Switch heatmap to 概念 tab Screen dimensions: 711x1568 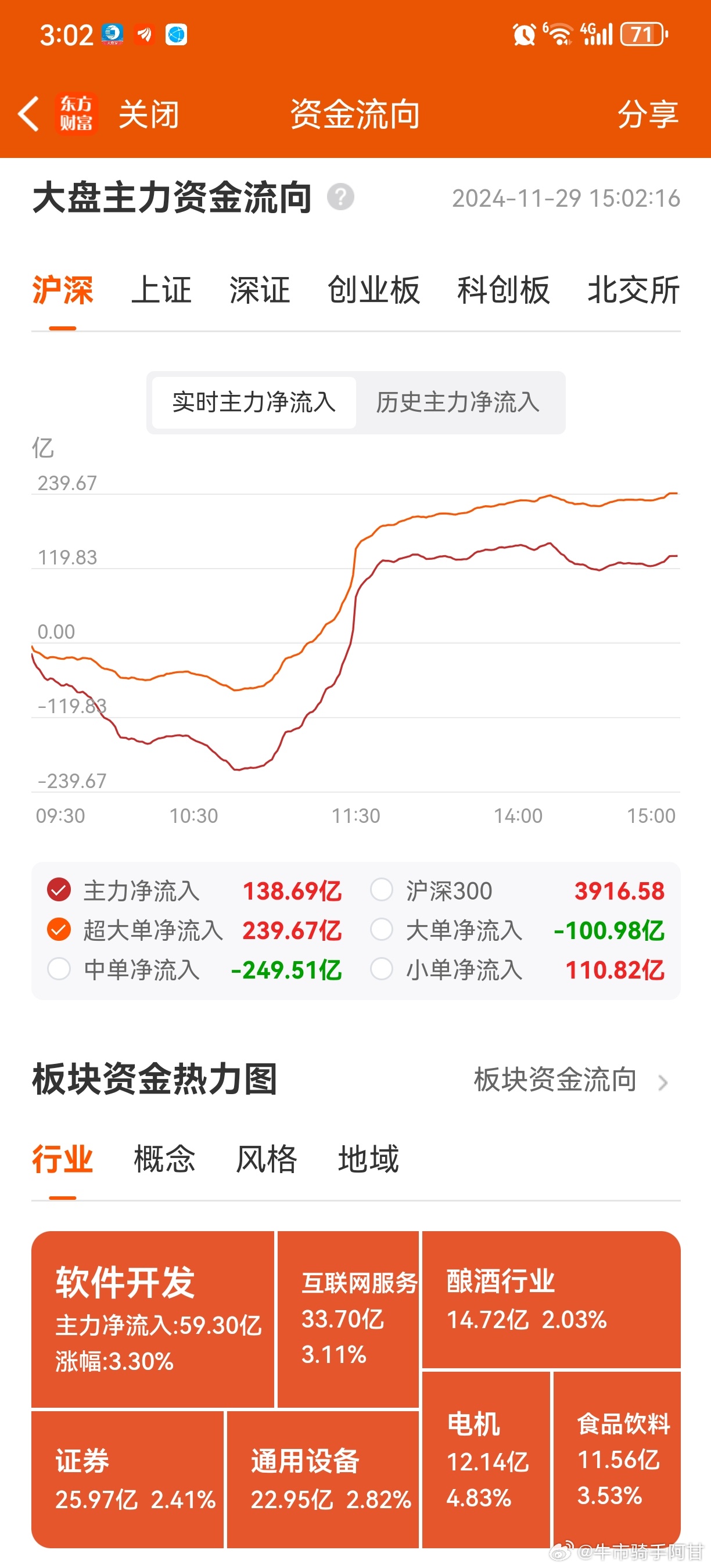tap(164, 1159)
